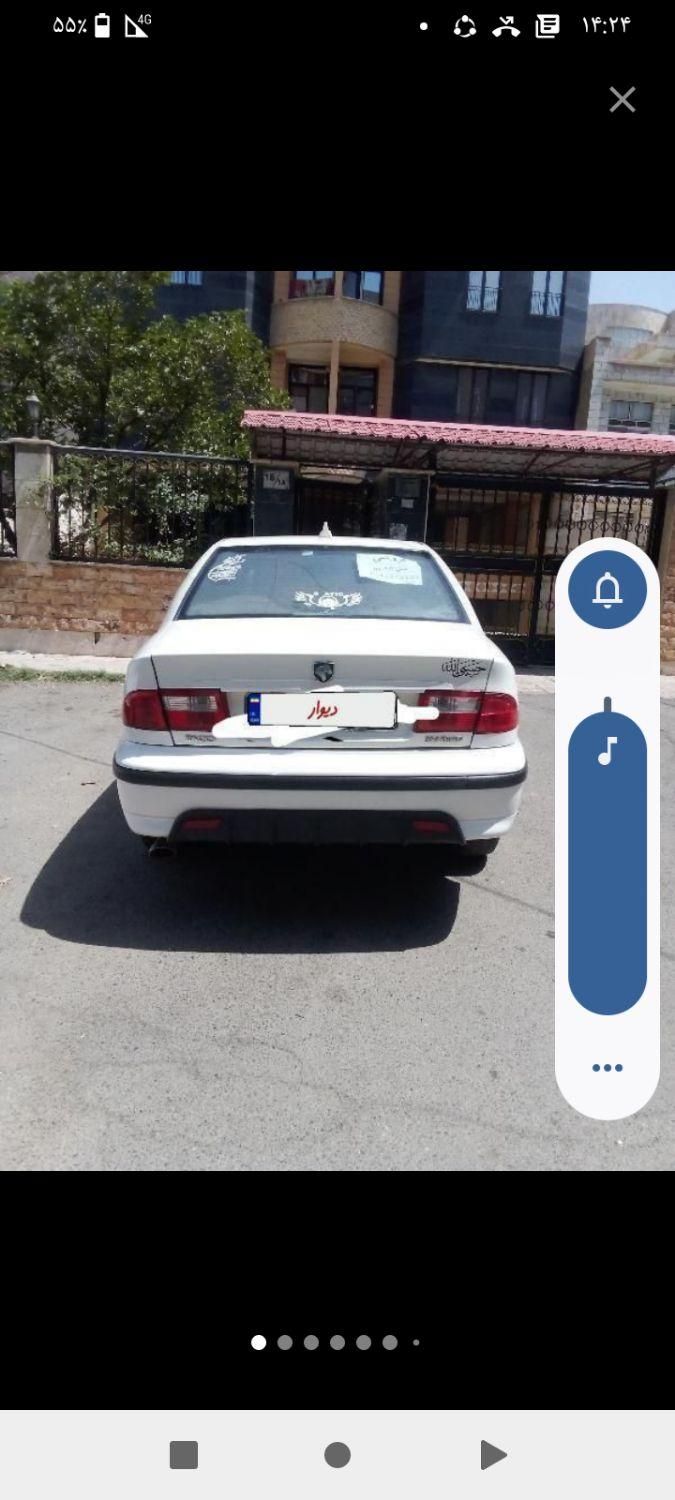Tap the triangle back navigation button
This screenshot has width=675, height=1500.
492,1455
